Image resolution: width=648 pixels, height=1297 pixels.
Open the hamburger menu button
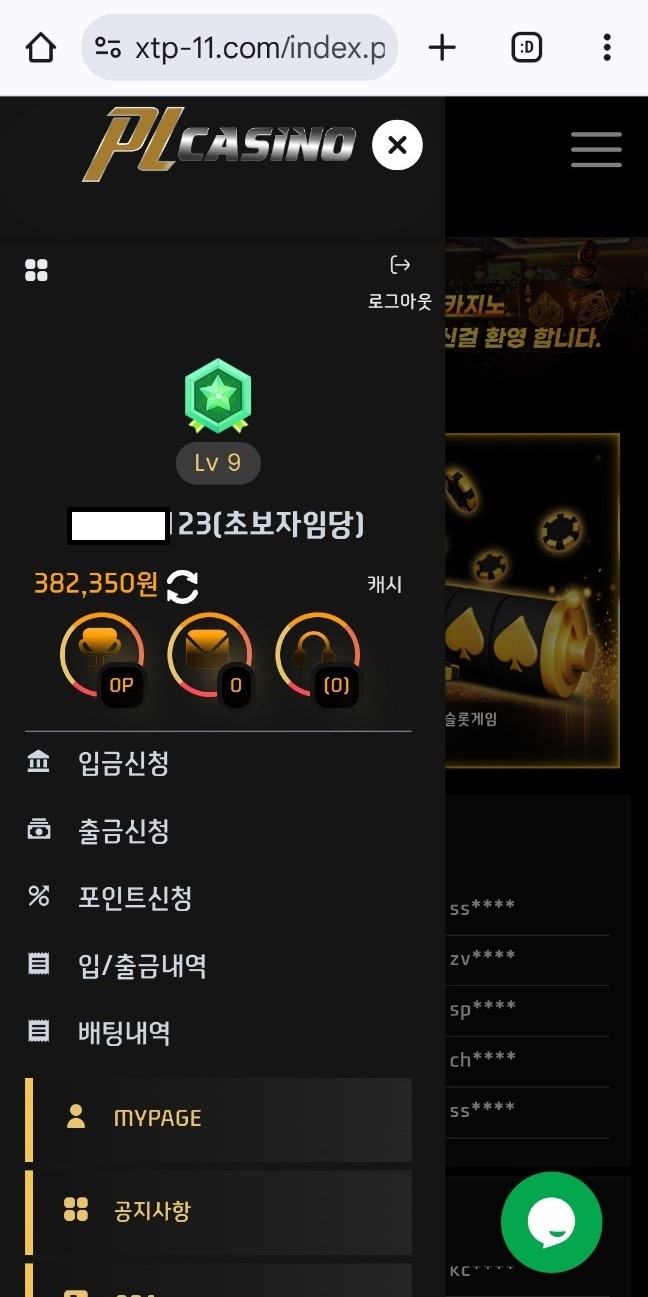point(596,150)
